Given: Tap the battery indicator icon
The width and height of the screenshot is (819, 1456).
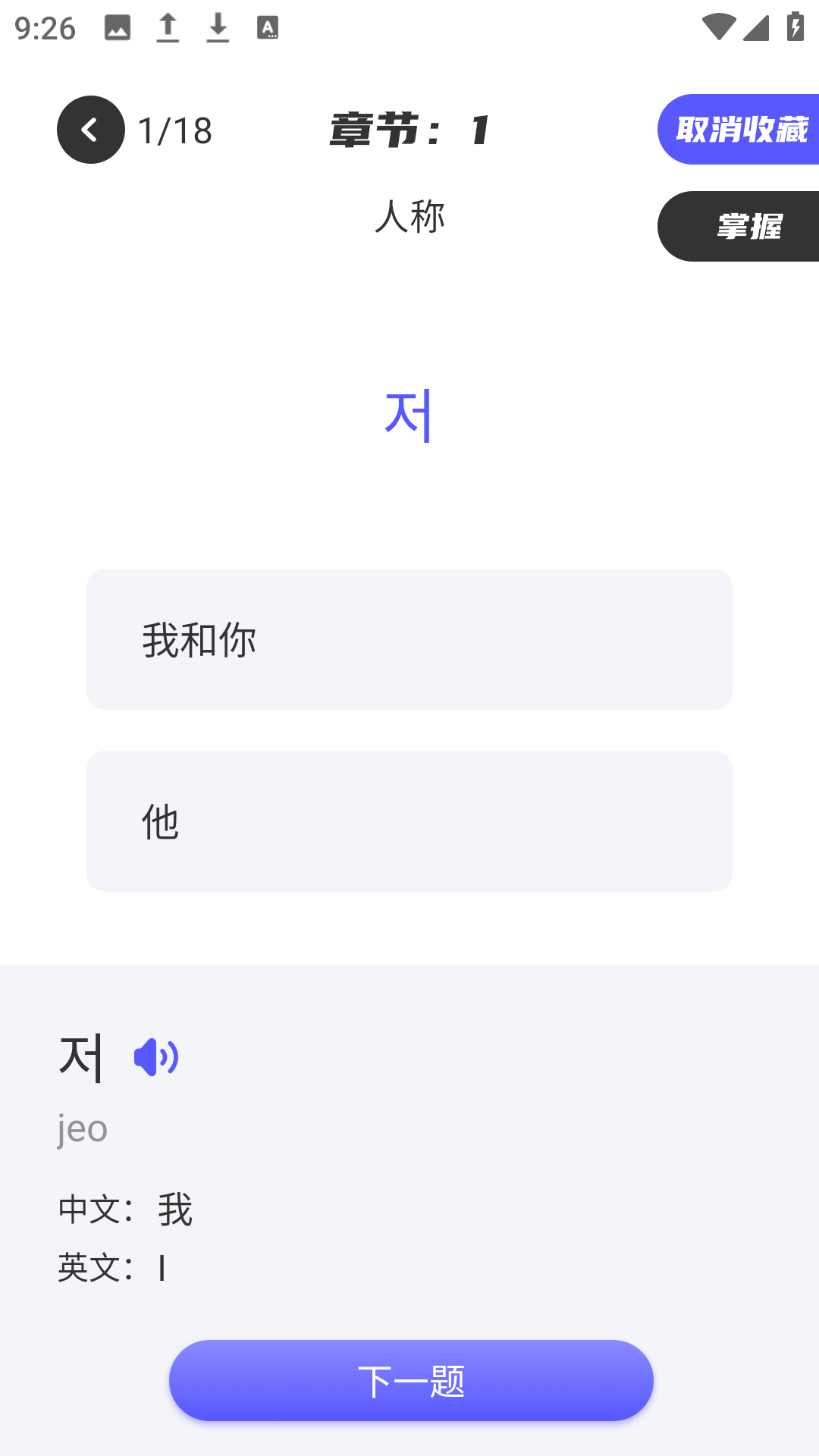Looking at the screenshot, I should pyautogui.click(x=794, y=25).
